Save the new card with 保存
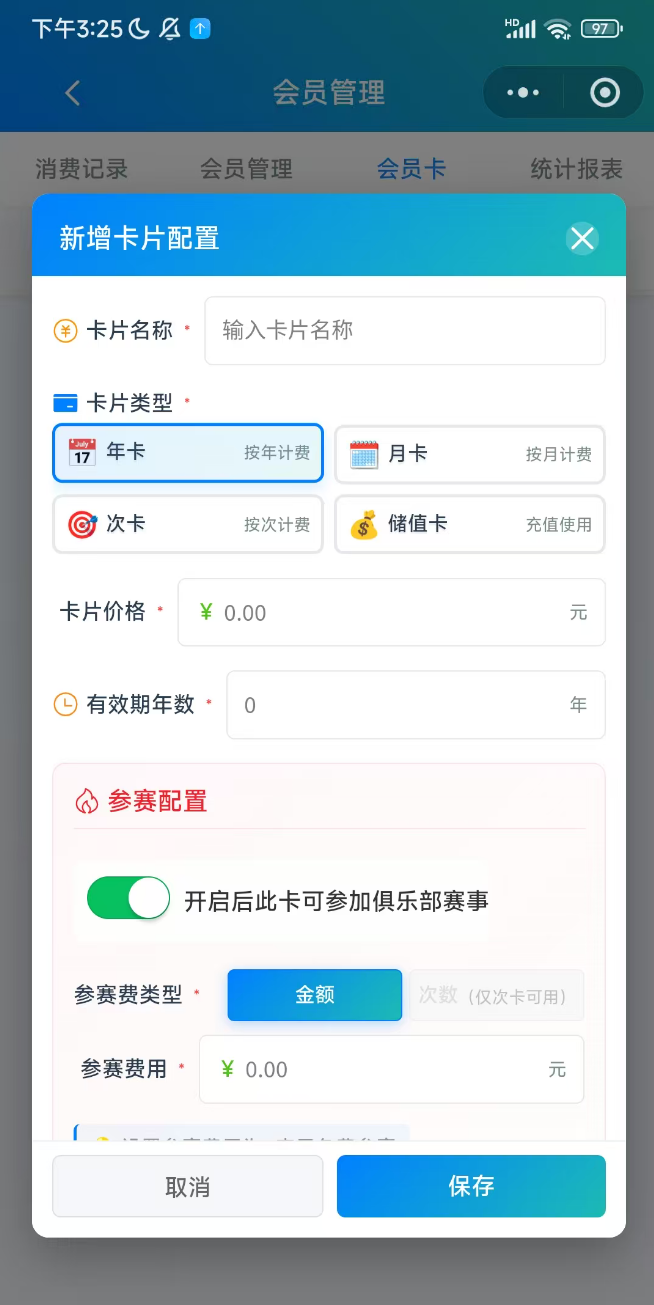The image size is (654, 1305). click(x=471, y=1187)
